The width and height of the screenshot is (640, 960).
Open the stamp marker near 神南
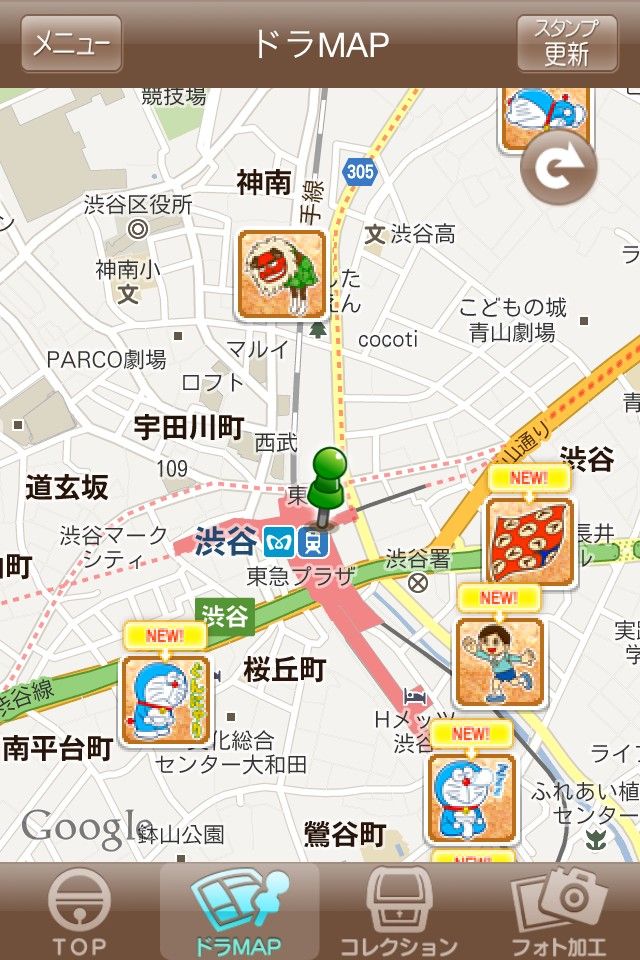282,275
